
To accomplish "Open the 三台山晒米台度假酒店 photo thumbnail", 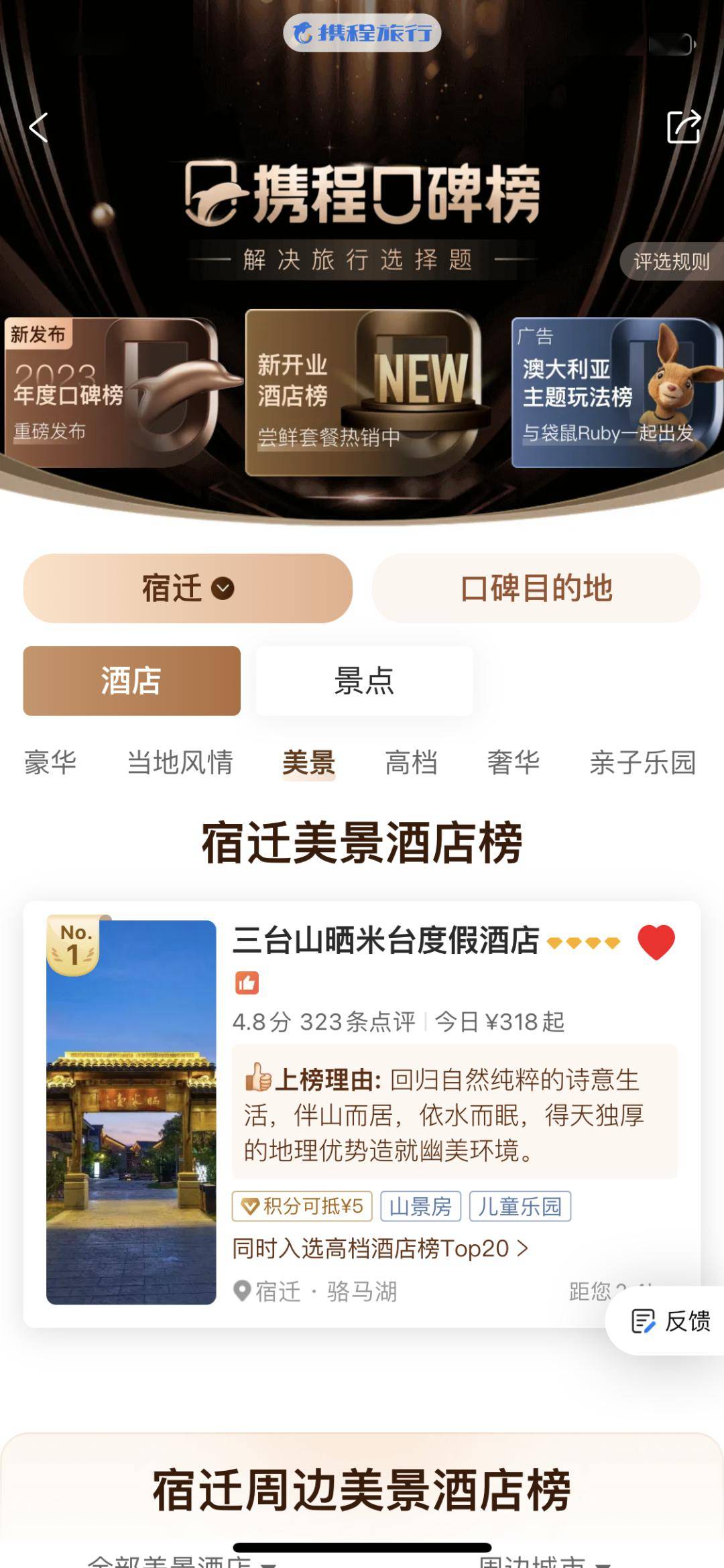I will click(x=132, y=1113).
